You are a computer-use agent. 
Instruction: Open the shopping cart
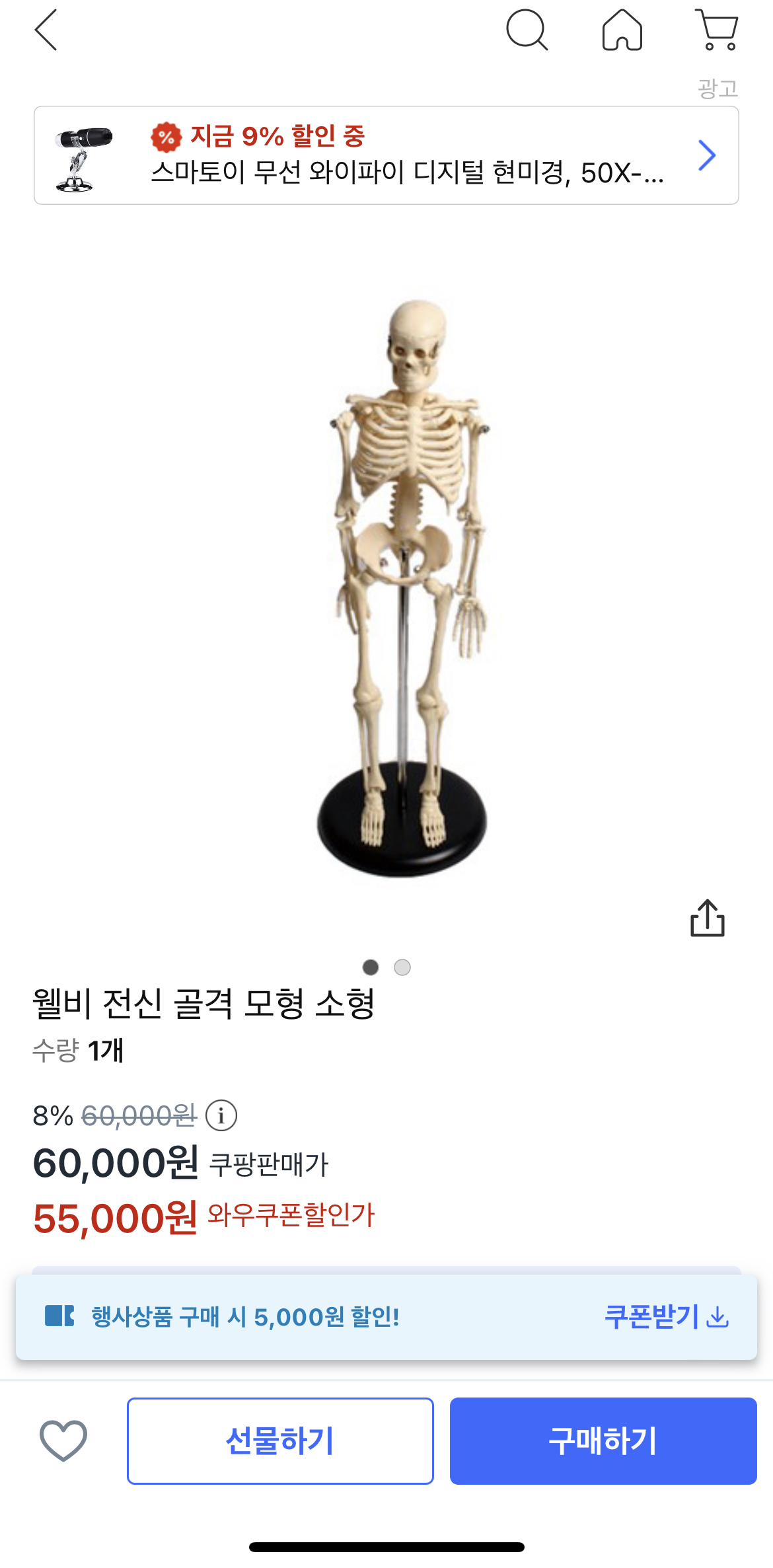pyautogui.click(x=717, y=30)
